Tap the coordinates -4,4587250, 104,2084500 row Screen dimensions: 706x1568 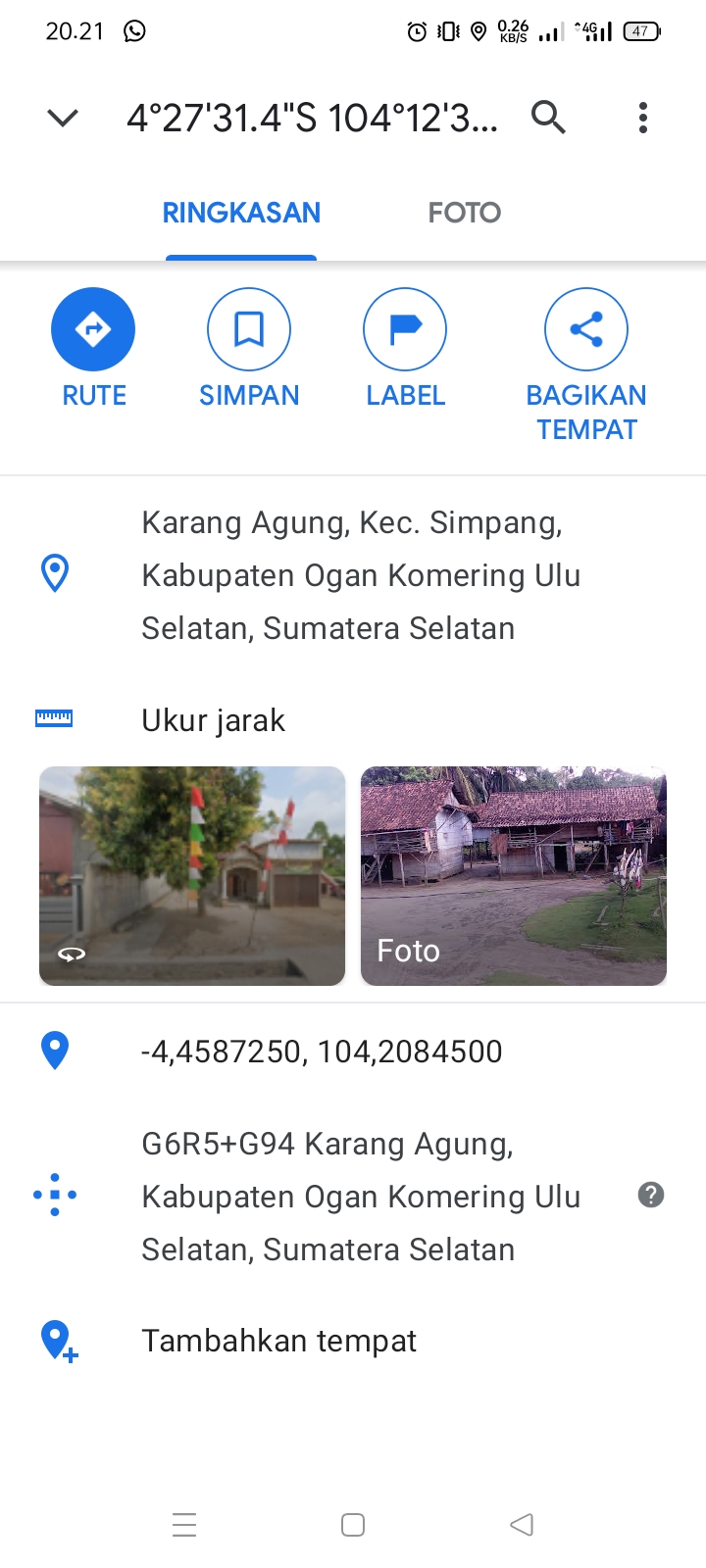coord(322,1052)
